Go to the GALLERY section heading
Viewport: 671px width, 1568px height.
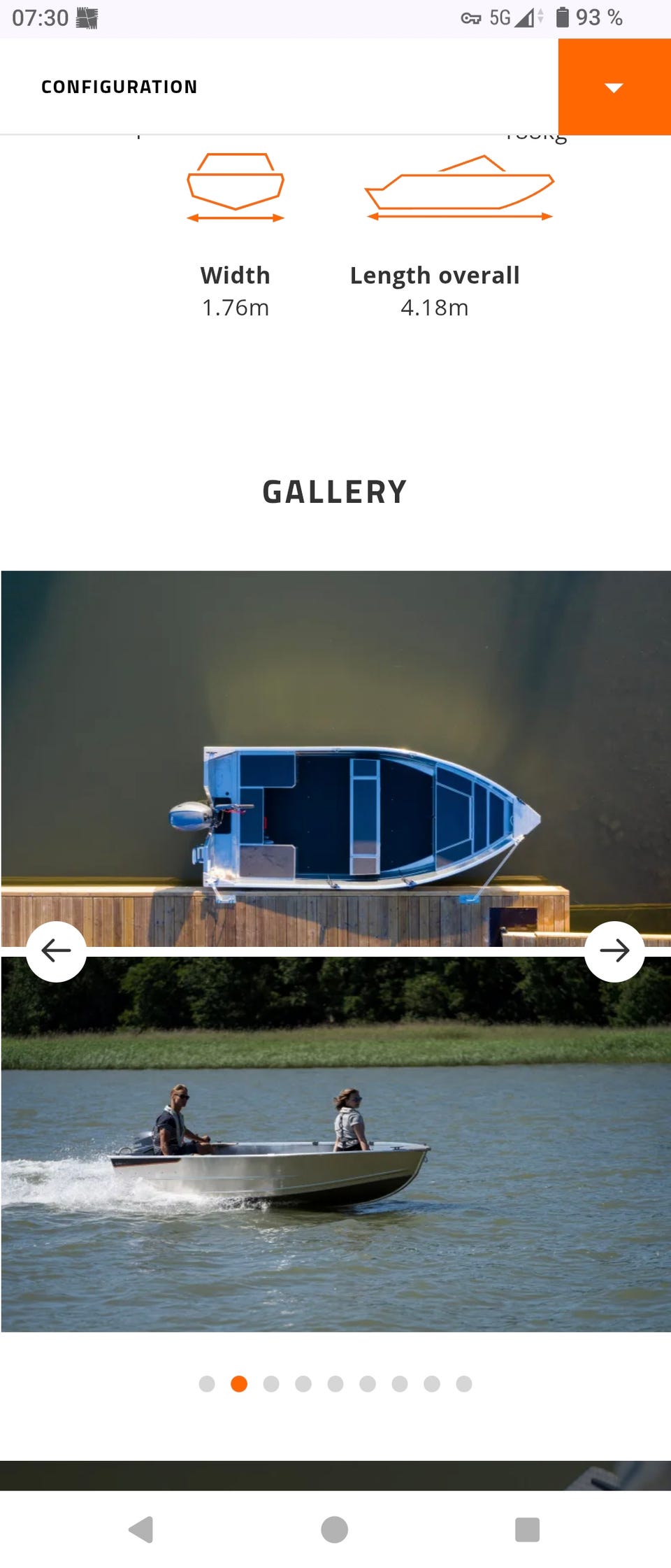point(335,491)
